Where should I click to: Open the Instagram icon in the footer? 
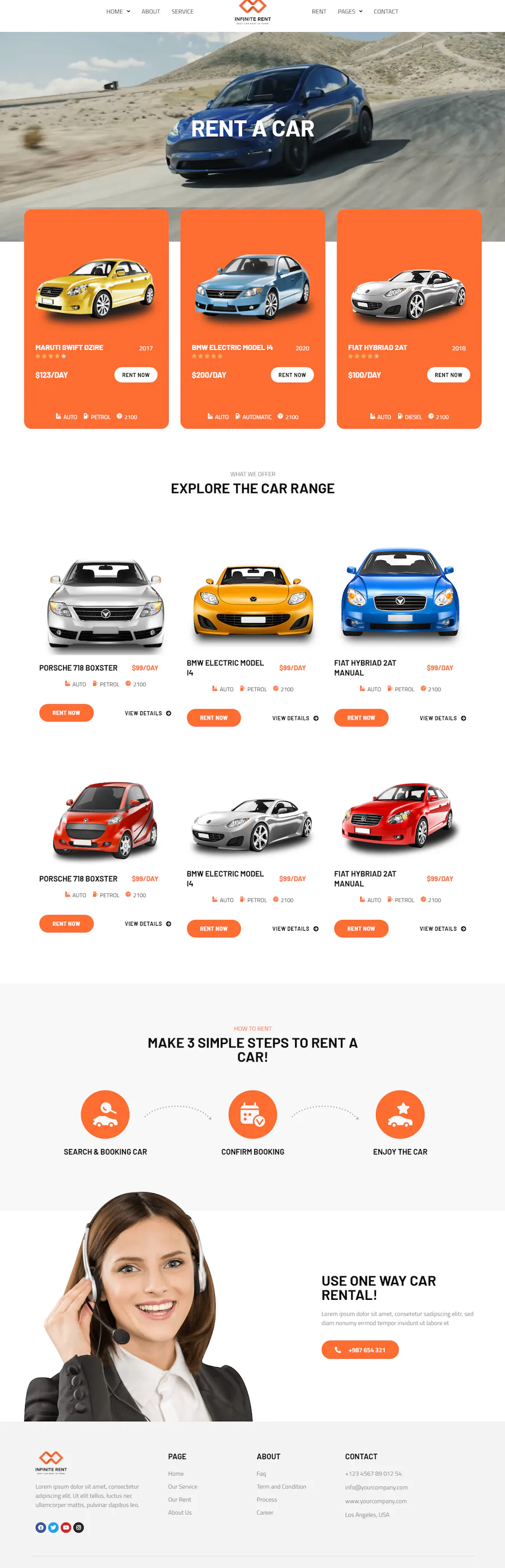pyautogui.click(x=79, y=1527)
